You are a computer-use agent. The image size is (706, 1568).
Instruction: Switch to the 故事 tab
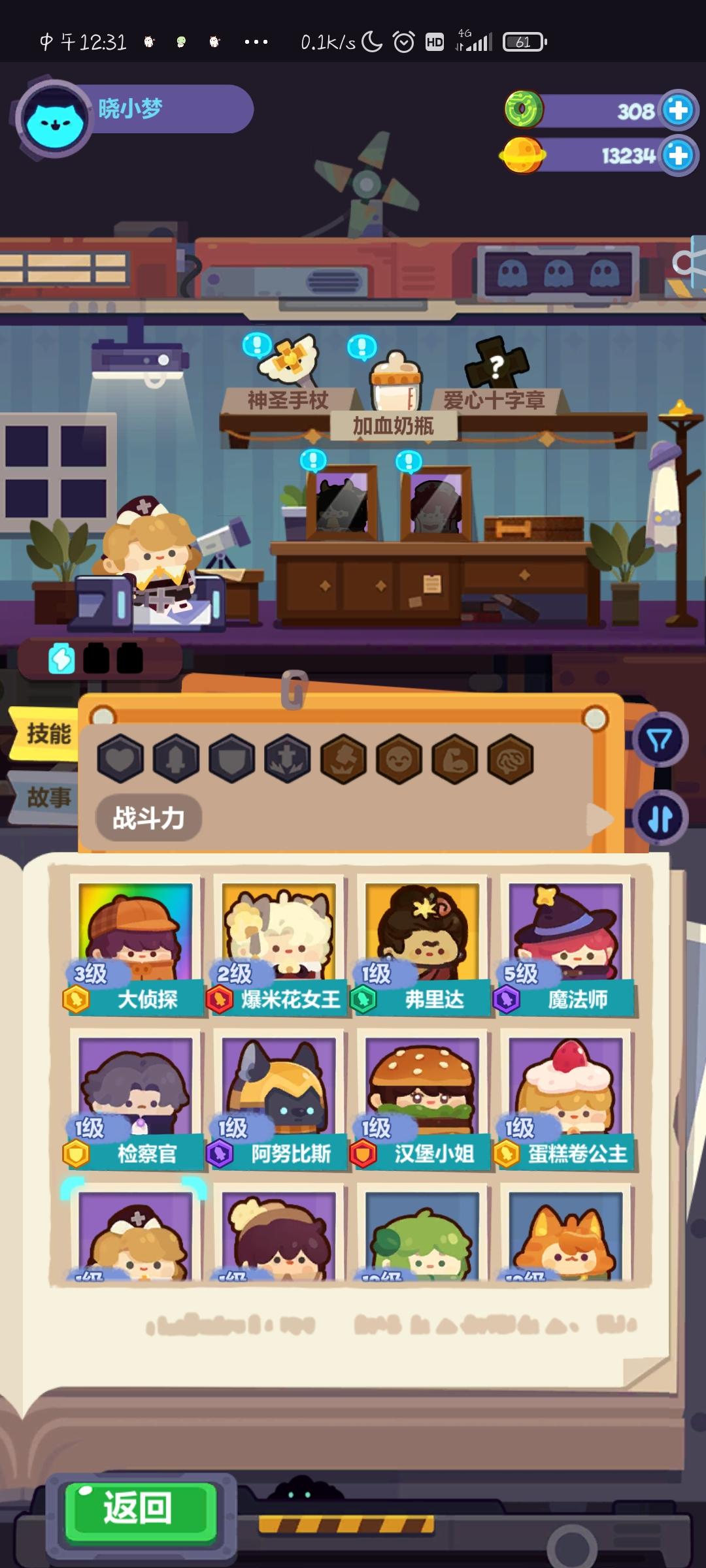(x=49, y=797)
